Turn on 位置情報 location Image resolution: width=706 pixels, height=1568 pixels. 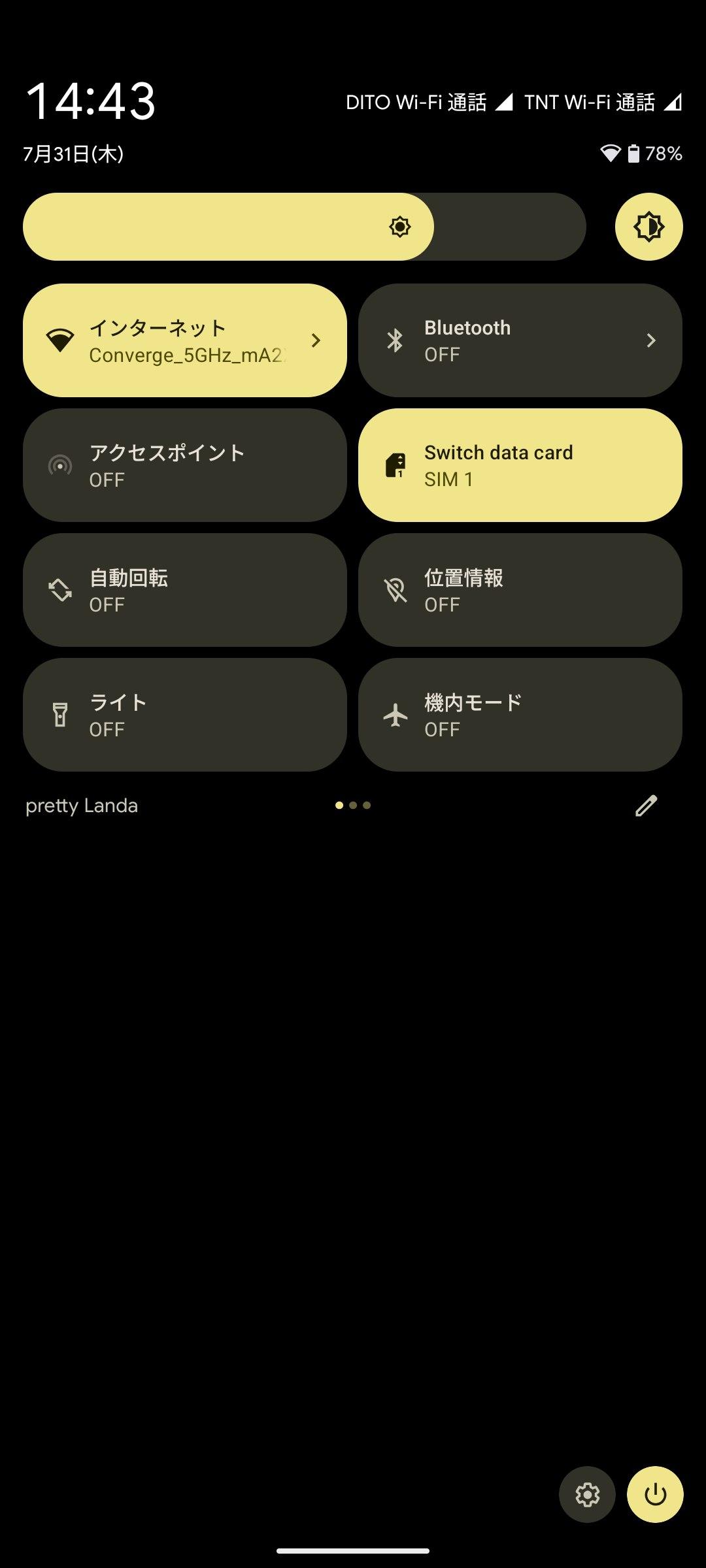(520, 590)
